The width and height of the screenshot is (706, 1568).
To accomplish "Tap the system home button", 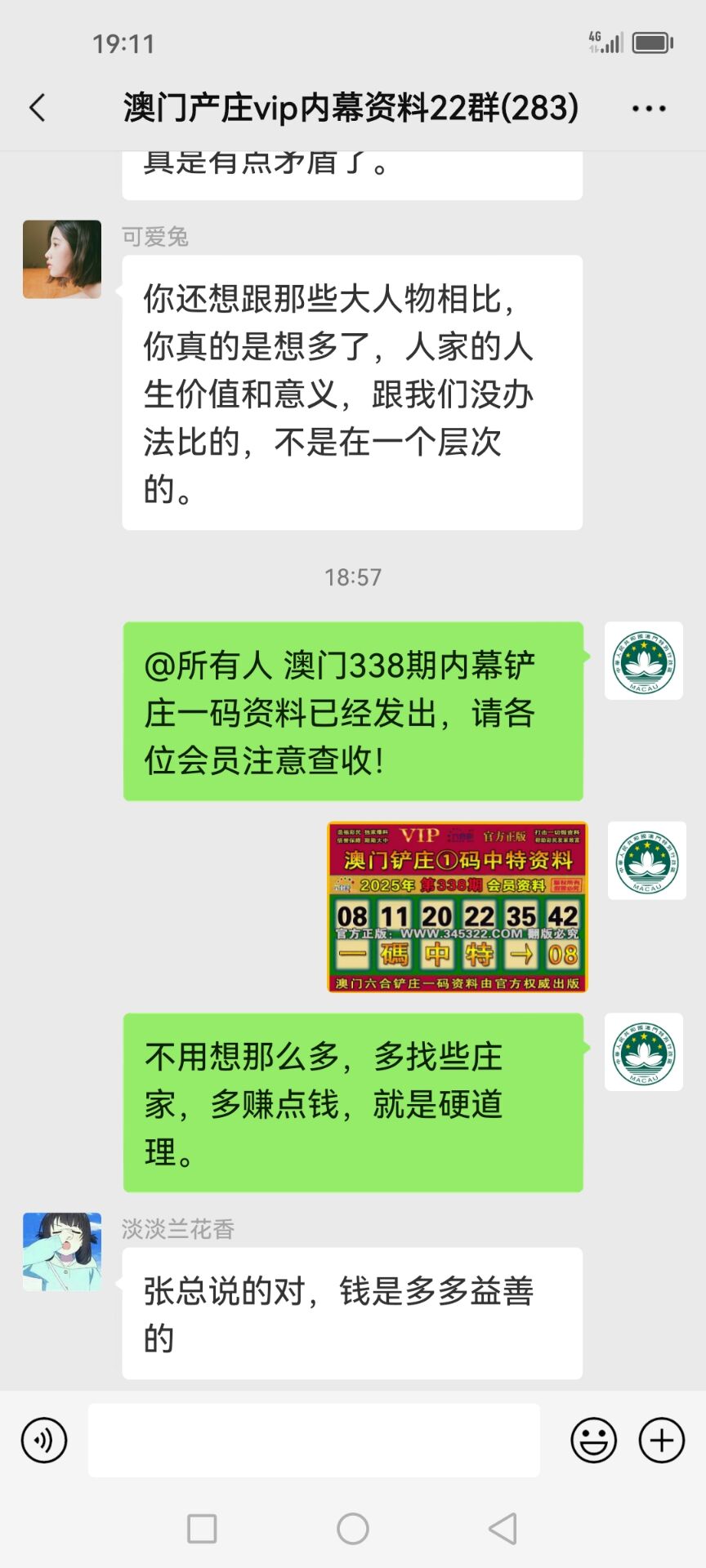I will pos(353,1528).
